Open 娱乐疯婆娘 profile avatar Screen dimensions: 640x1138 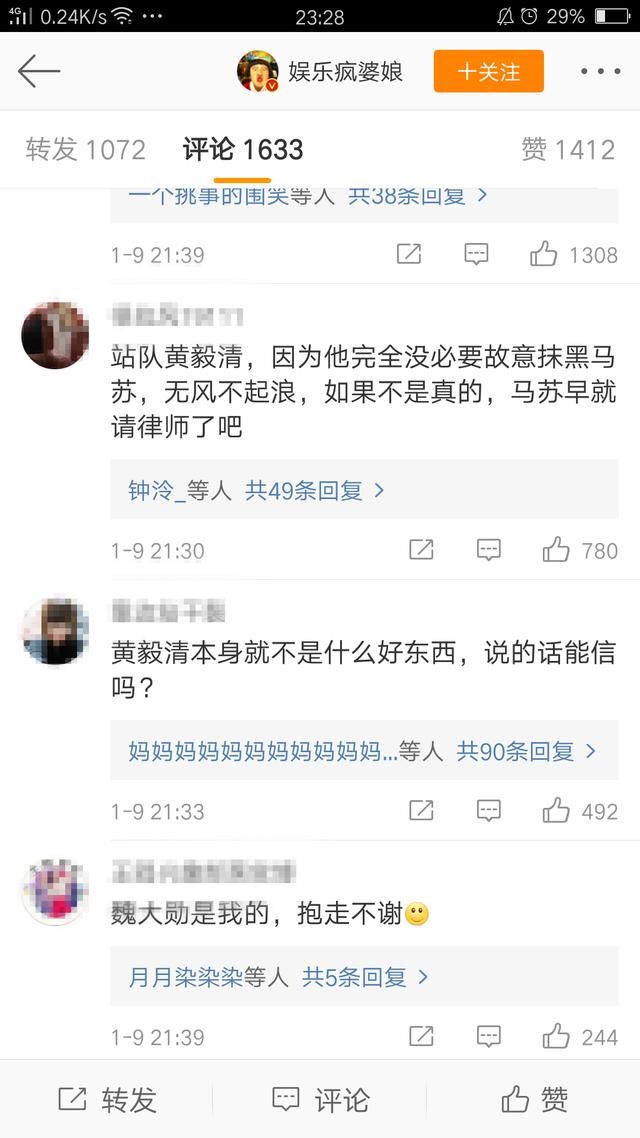[257, 72]
